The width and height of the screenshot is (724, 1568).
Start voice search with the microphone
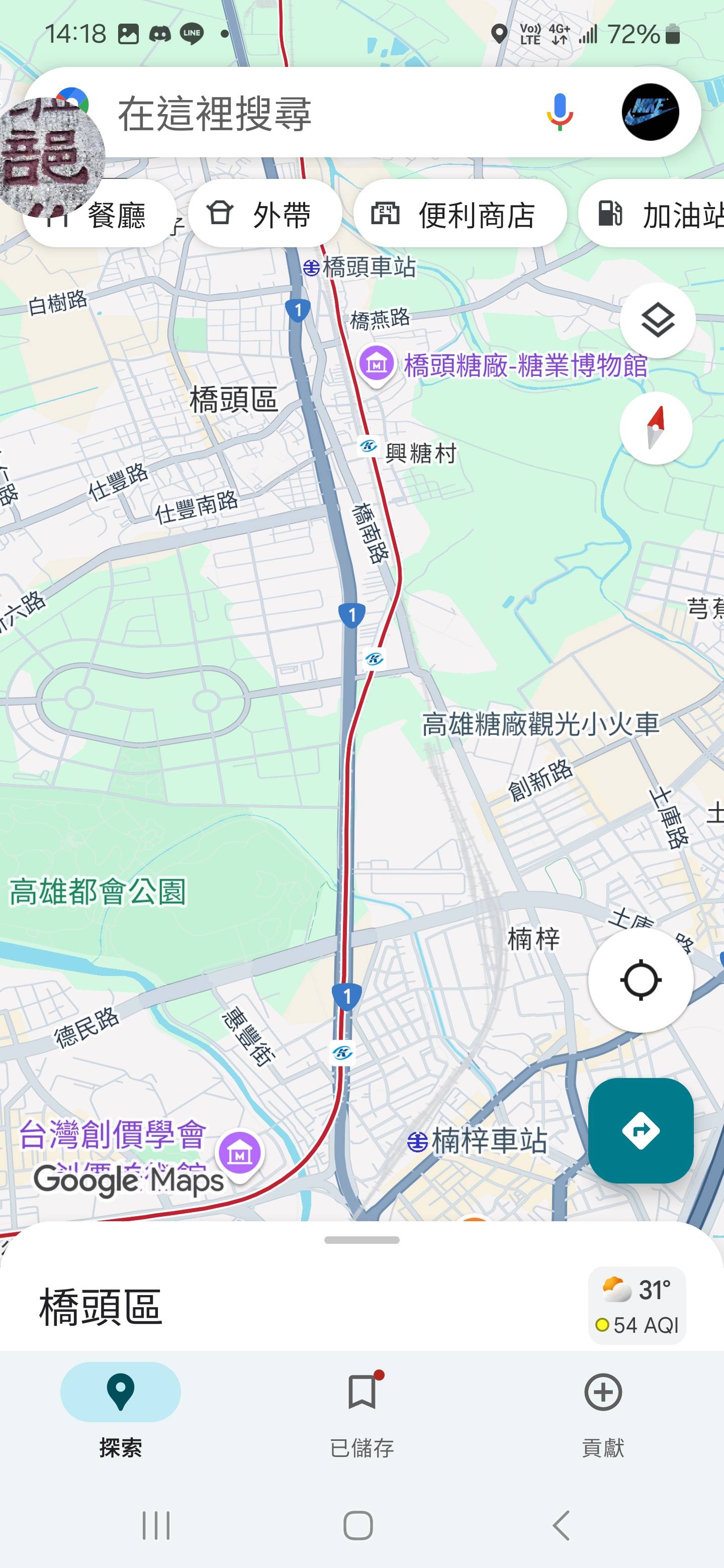pos(559,113)
